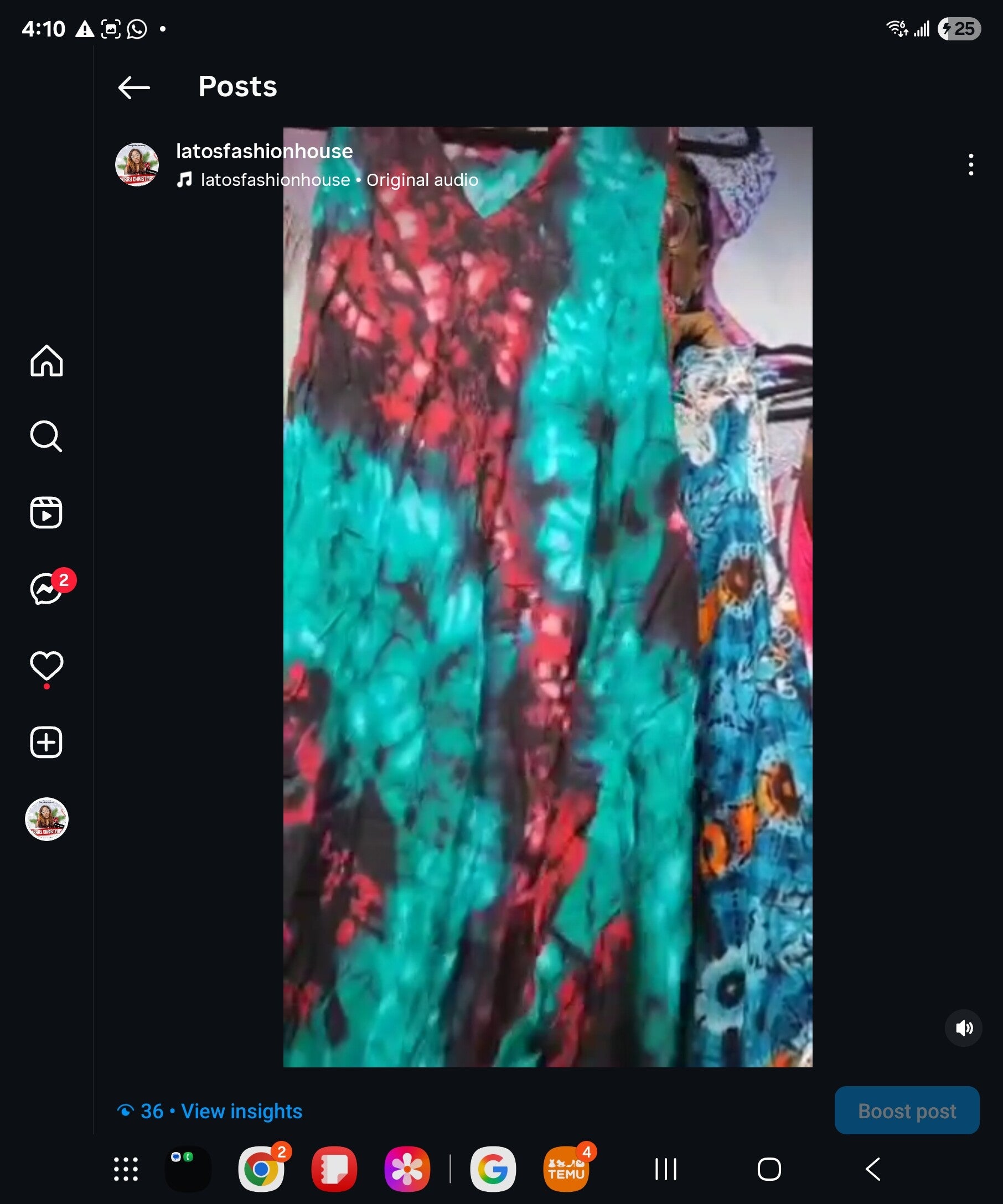Go to the Home feed
The height and width of the screenshot is (1204, 1003).
click(46, 361)
